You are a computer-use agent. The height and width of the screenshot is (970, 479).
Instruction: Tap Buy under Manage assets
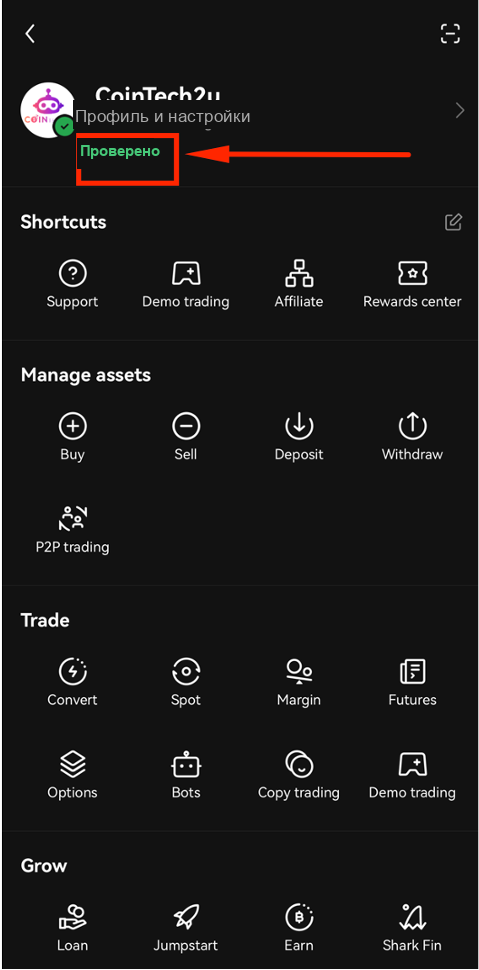click(x=72, y=437)
